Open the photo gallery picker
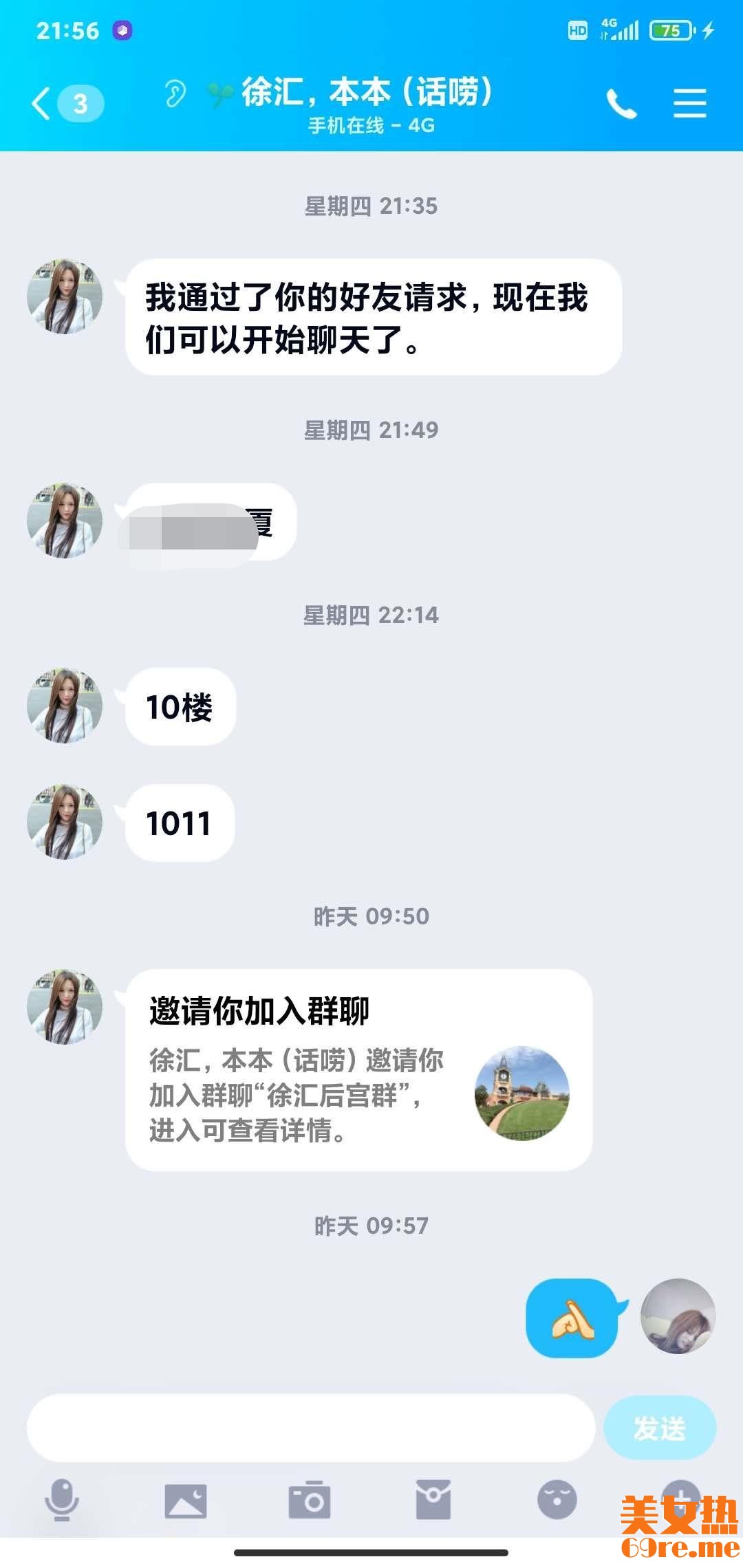Image resolution: width=743 pixels, height=1568 pixels. pos(185,1500)
